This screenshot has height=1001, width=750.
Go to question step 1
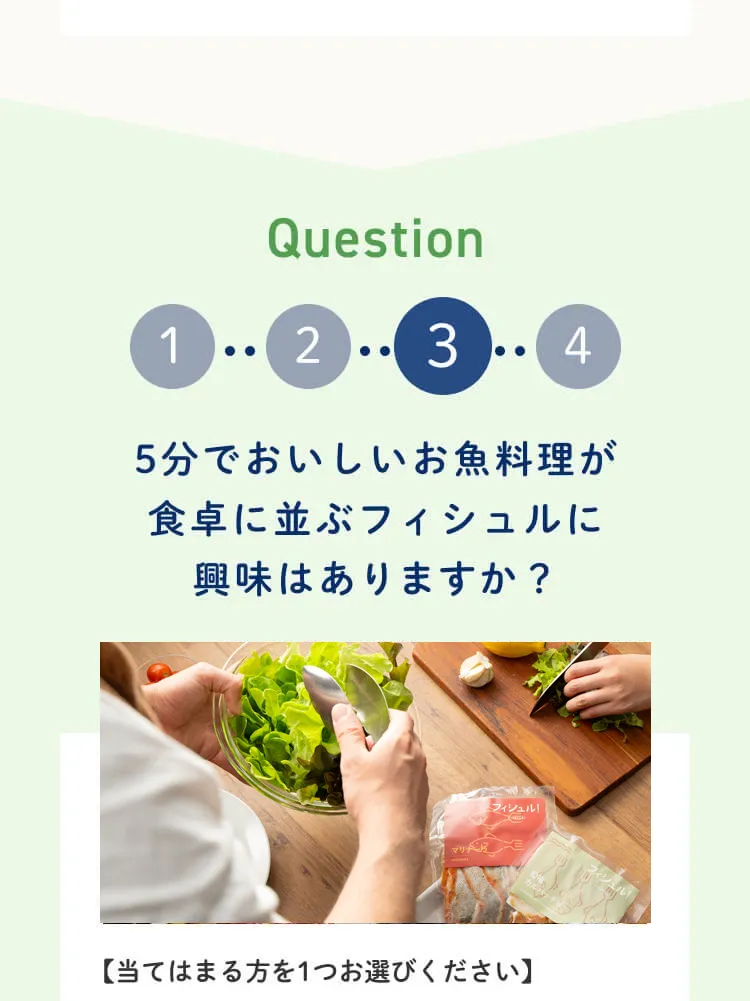tap(172, 347)
